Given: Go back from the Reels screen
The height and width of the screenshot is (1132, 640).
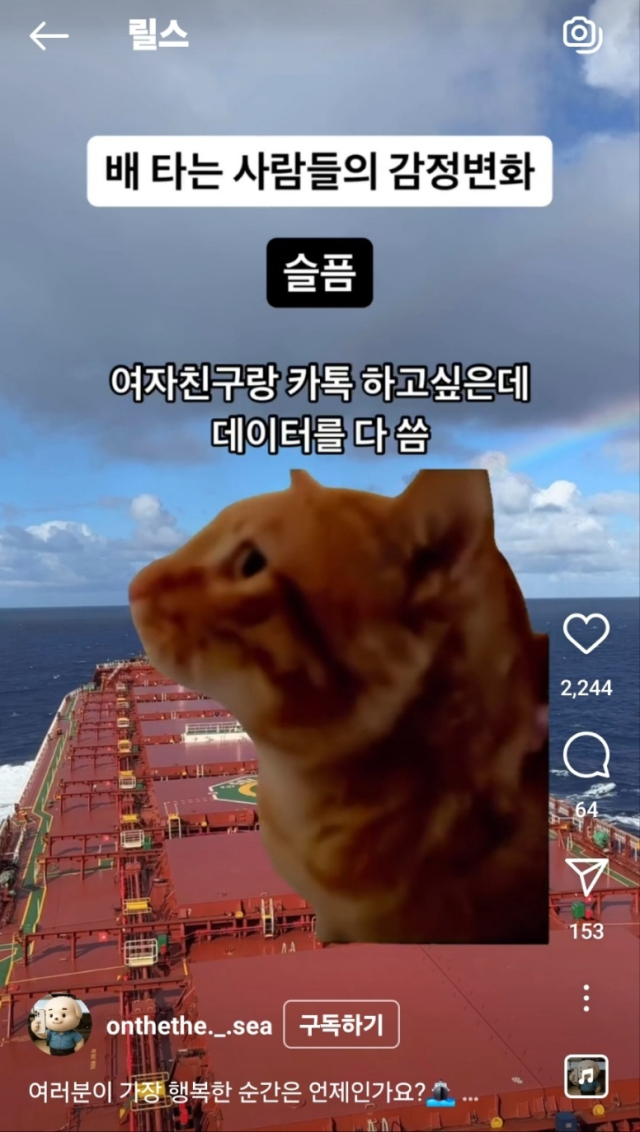Looking at the screenshot, I should click(x=48, y=37).
